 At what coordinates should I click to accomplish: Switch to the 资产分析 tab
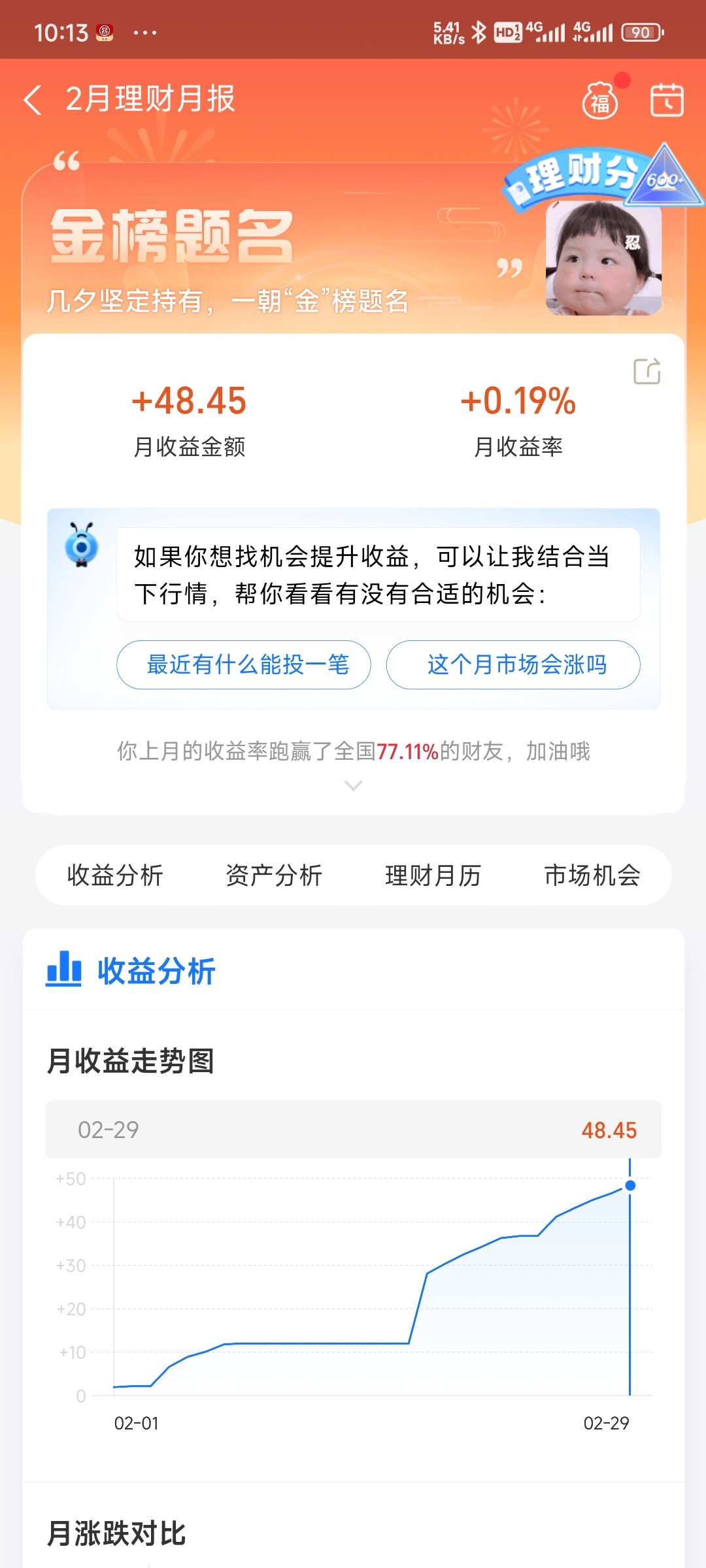click(x=274, y=875)
